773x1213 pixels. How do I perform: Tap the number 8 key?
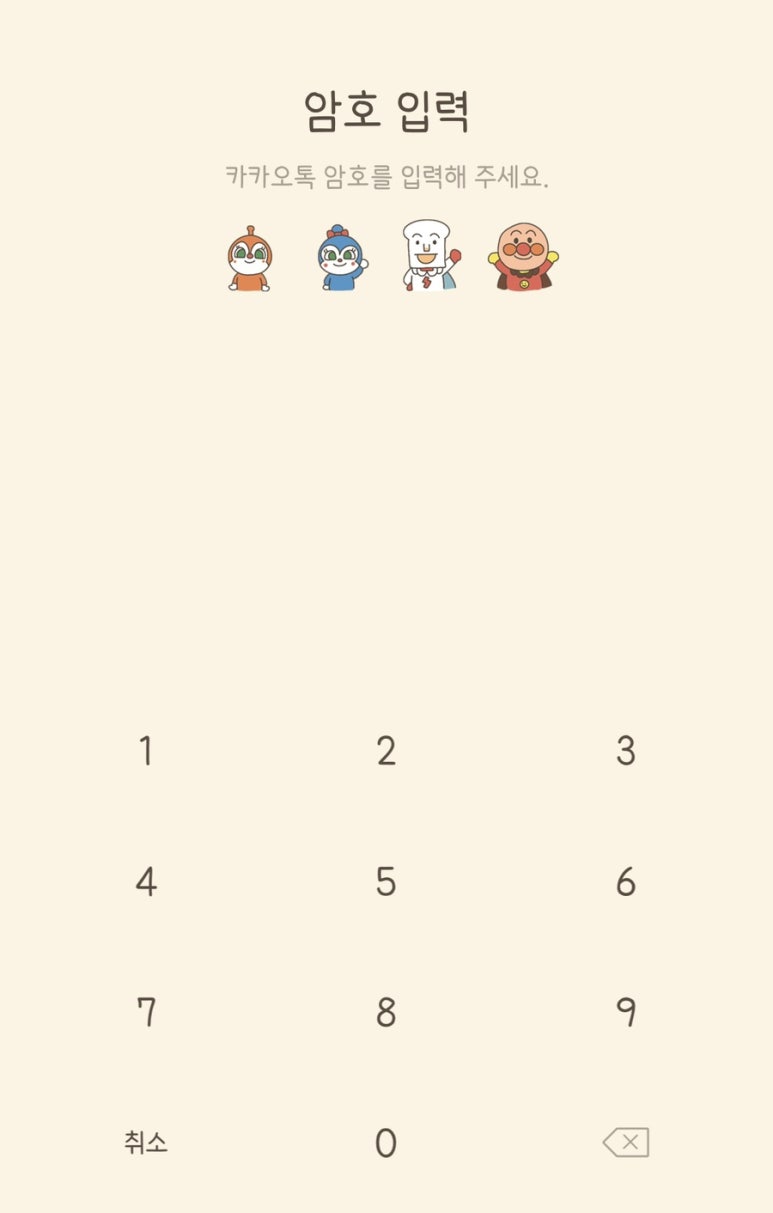[386, 1012]
